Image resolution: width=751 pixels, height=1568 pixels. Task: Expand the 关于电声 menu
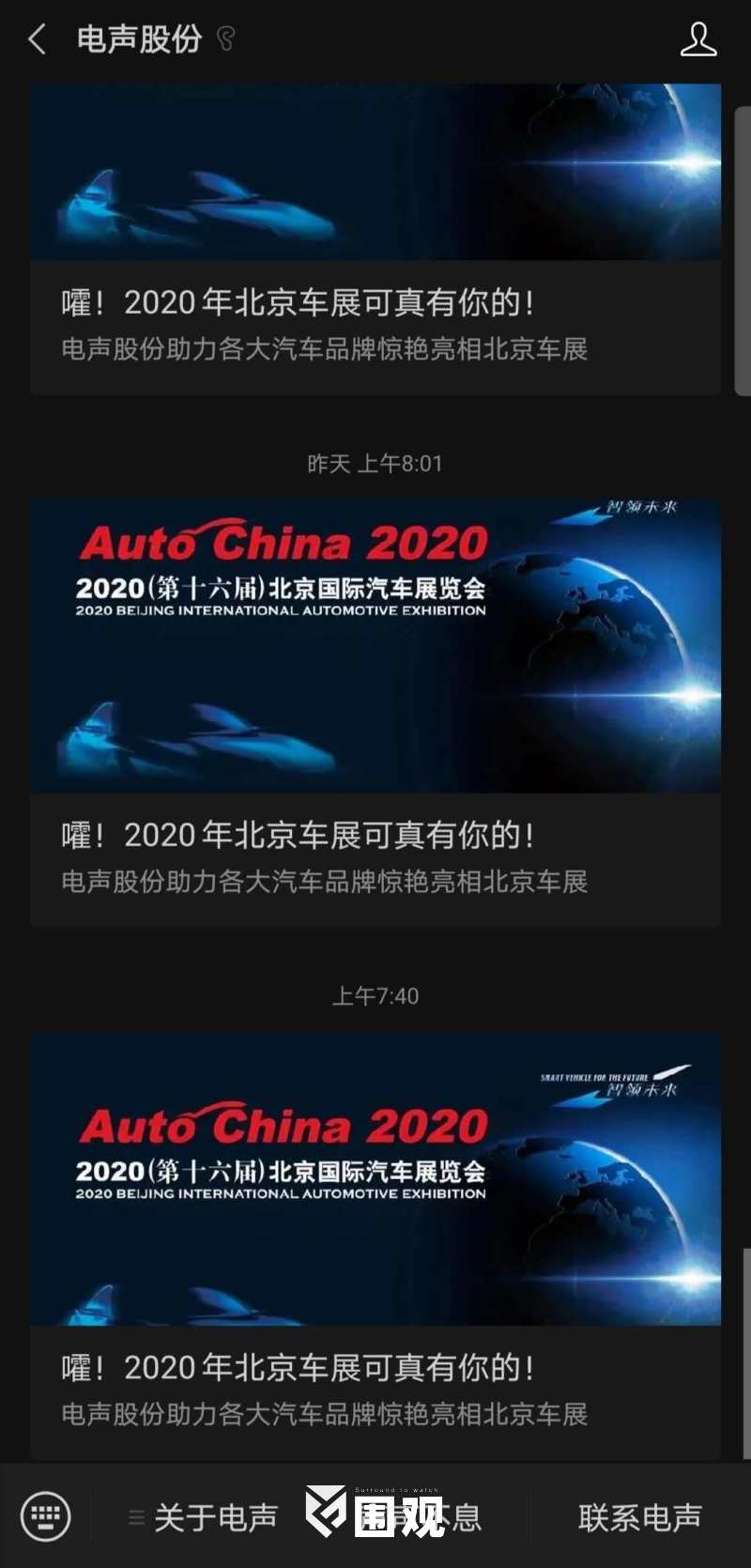pyautogui.click(x=205, y=1517)
